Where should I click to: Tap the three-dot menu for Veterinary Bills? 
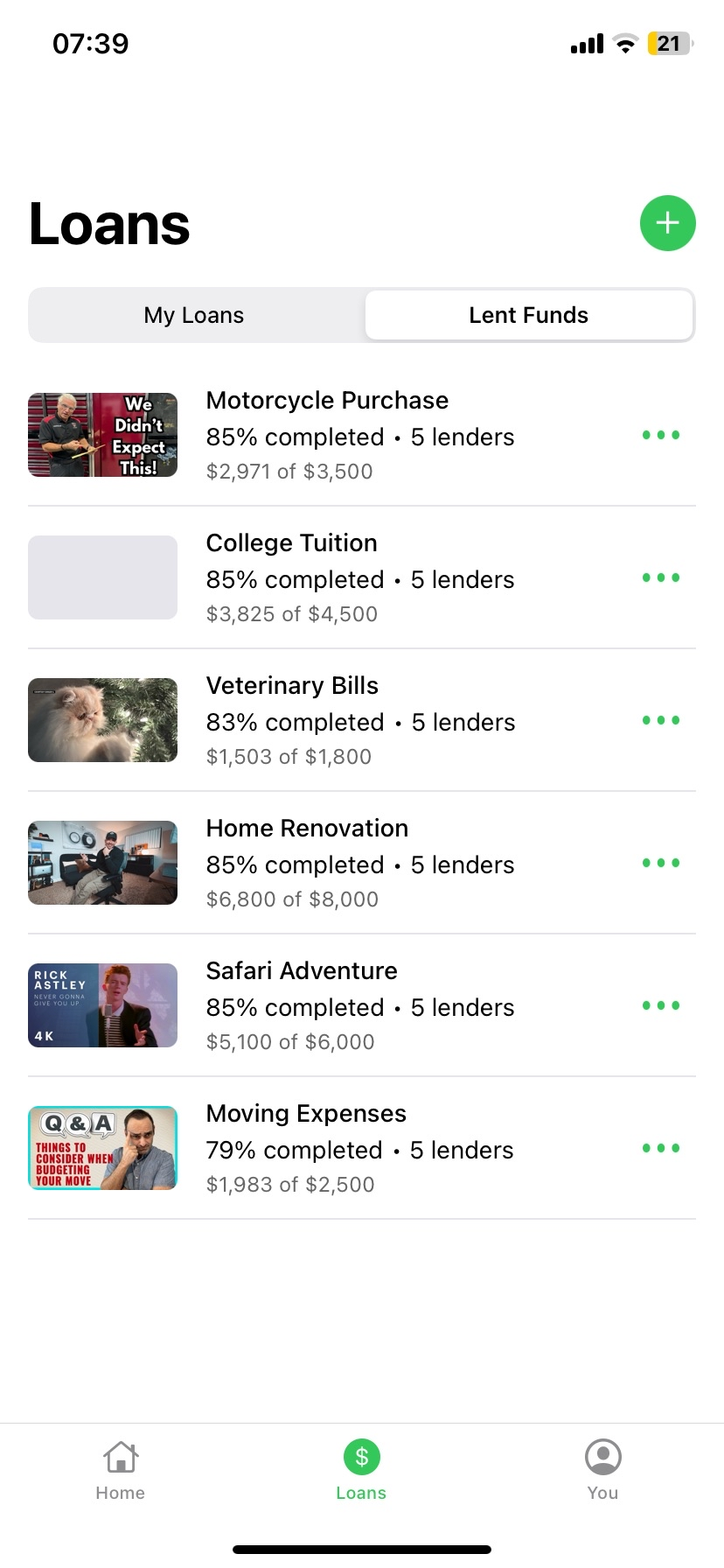click(x=661, y=720)
